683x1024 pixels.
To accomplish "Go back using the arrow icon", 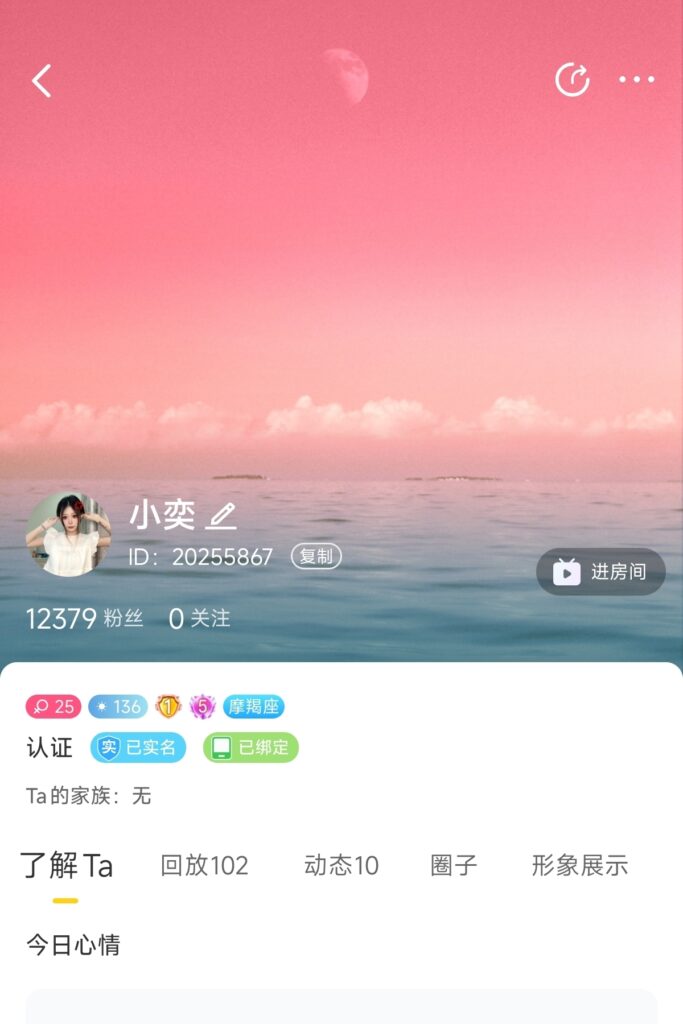I will pos(41,81).
